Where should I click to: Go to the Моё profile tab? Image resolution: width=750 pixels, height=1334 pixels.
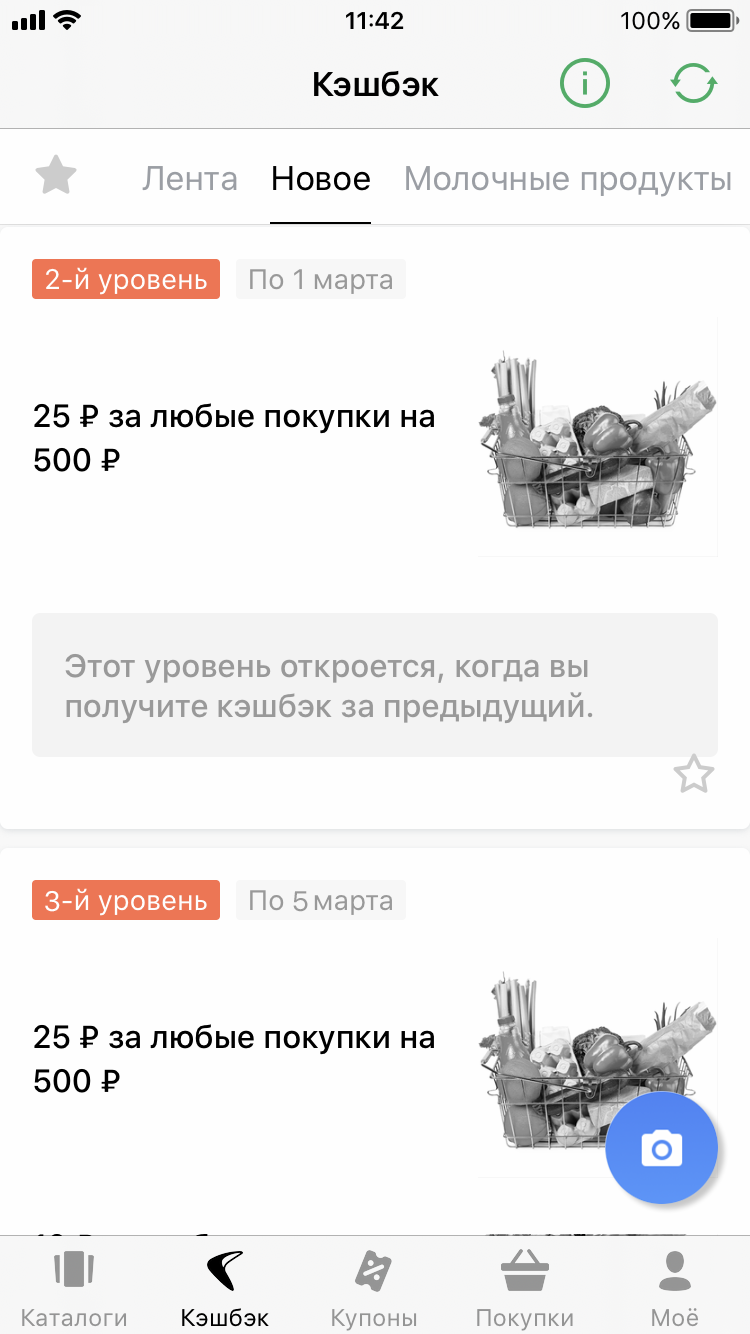pos(674,1288)
